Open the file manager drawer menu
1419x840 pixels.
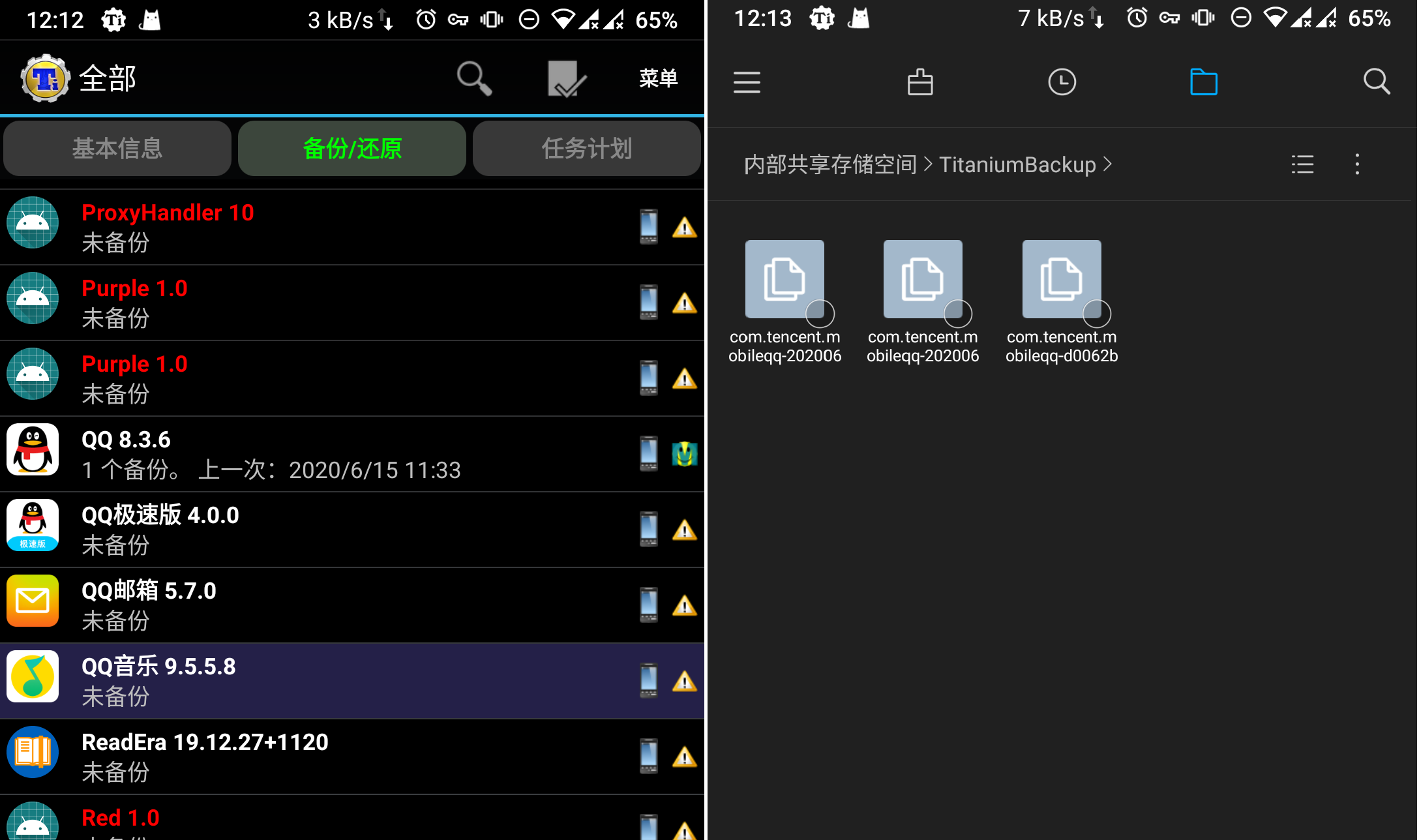pos(747,82)
